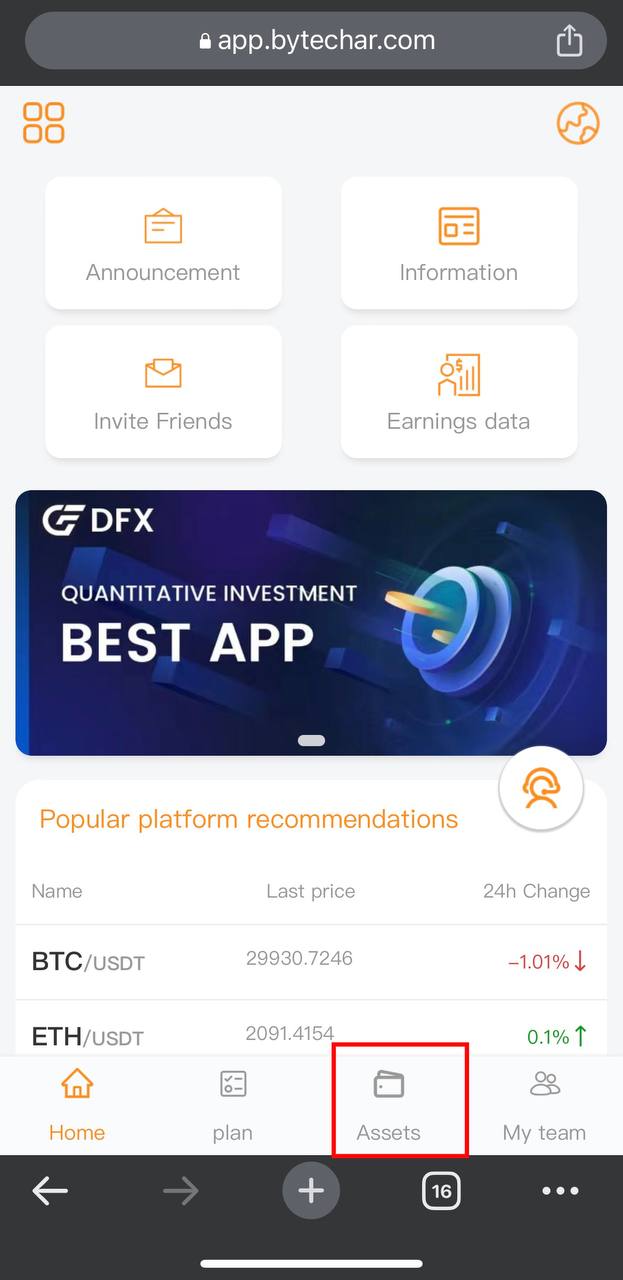Screen dimensions: 623x1280
Task: Contact customer support via headset icon
Action: point(541,788)
